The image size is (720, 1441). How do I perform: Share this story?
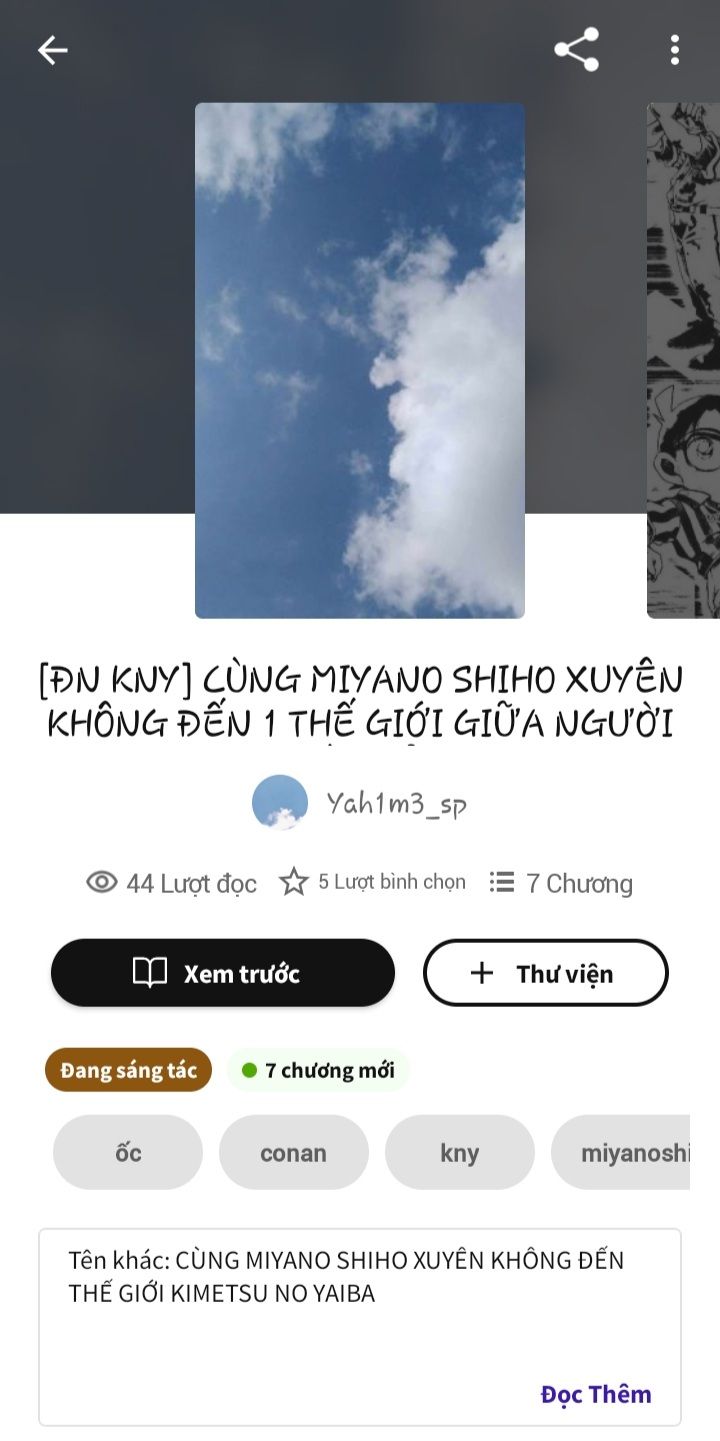(x=576, y=50)
